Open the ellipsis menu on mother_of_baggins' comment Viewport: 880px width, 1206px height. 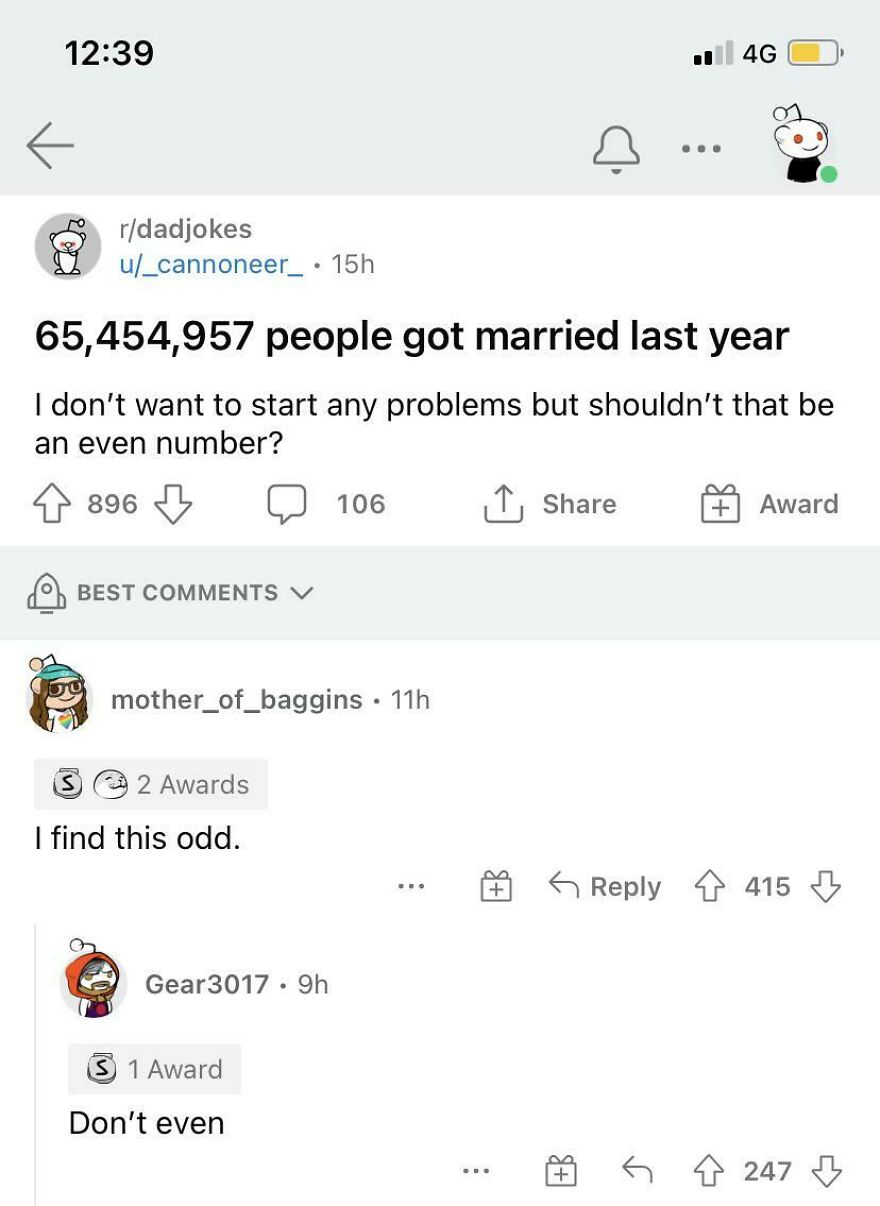[x=411, y=886]
